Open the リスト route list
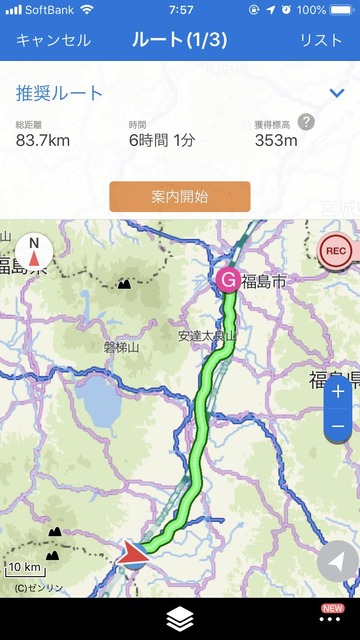The height and width of the screenshot is (640, 360). coord(321,40)
